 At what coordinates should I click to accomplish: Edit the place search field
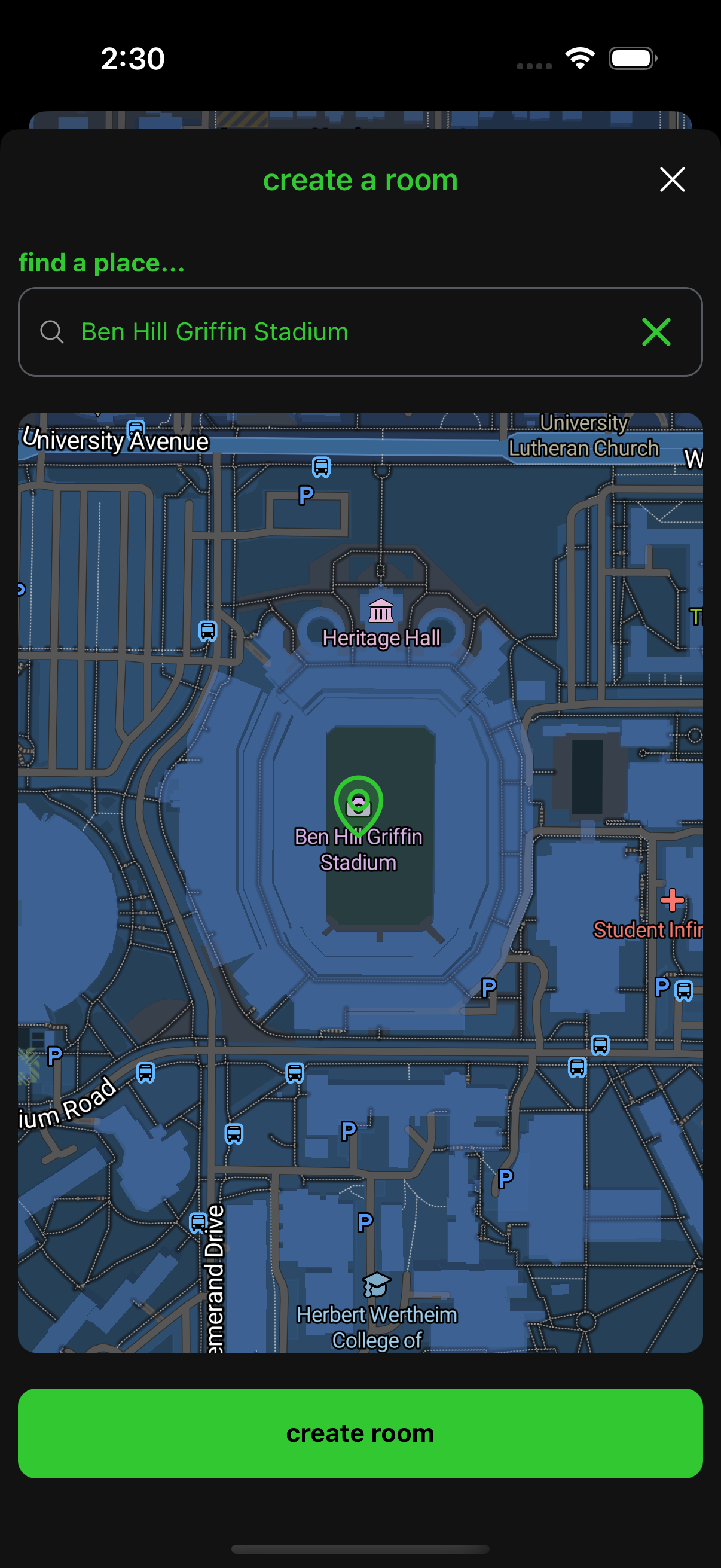point(341,332)
